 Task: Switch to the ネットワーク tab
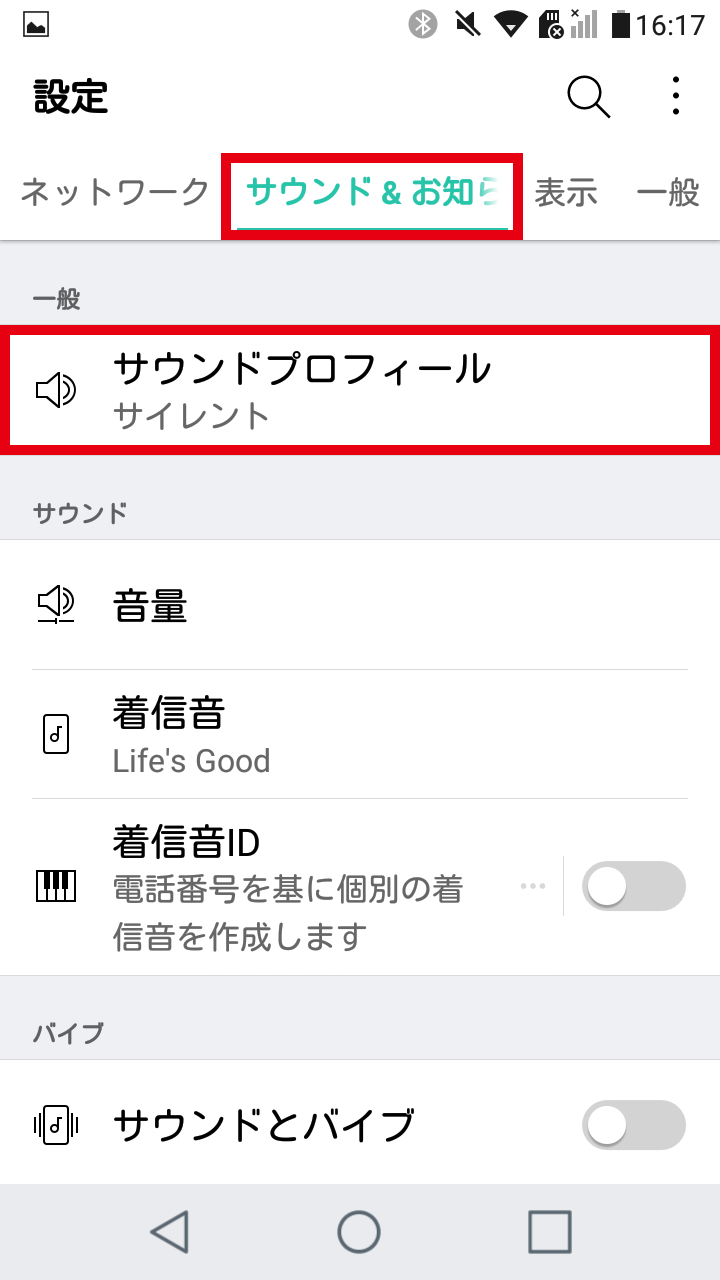tap(115, 191)
